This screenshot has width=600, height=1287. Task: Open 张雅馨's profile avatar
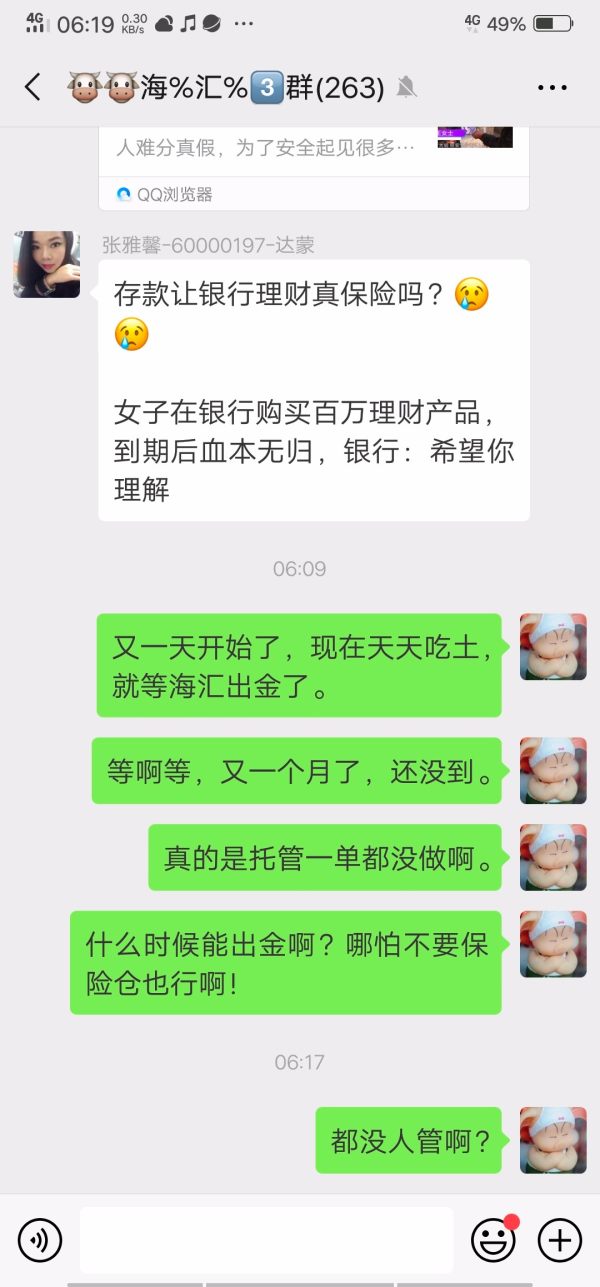point(46,265)
